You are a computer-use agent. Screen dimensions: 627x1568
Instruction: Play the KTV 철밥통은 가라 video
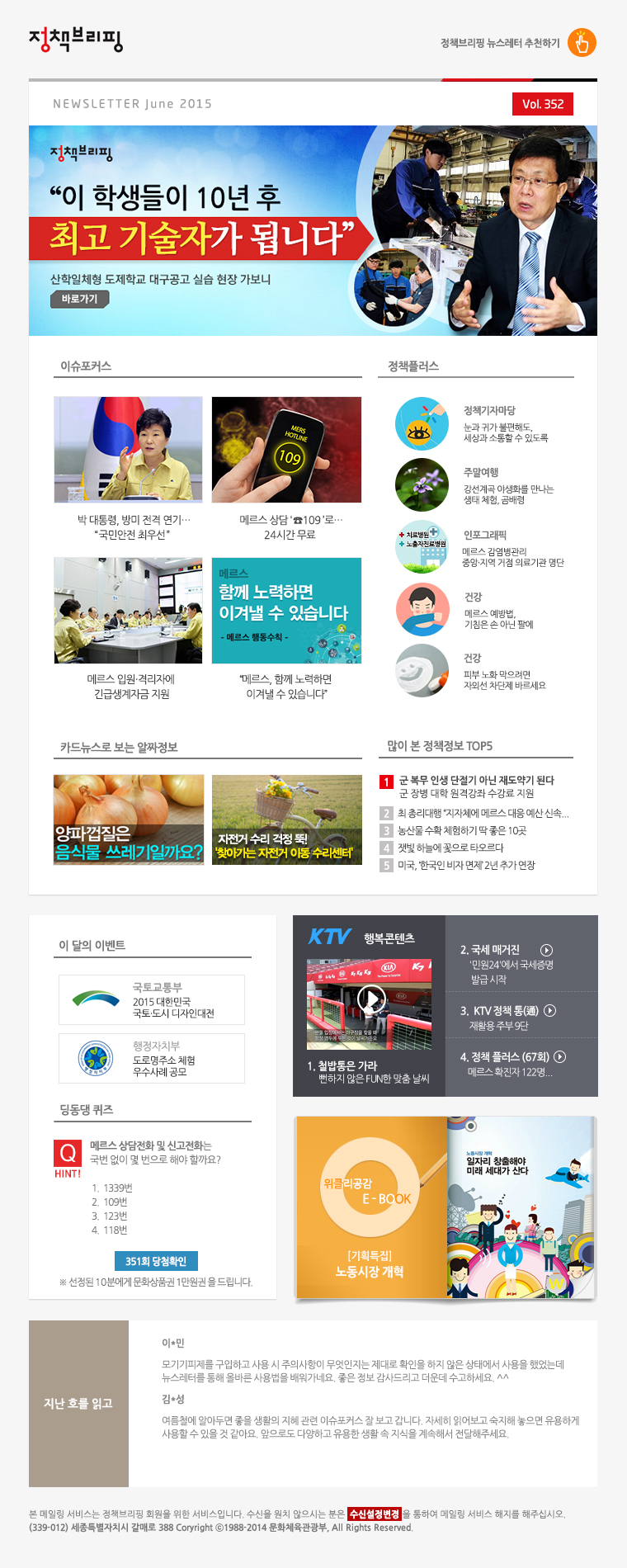(370, 999)
